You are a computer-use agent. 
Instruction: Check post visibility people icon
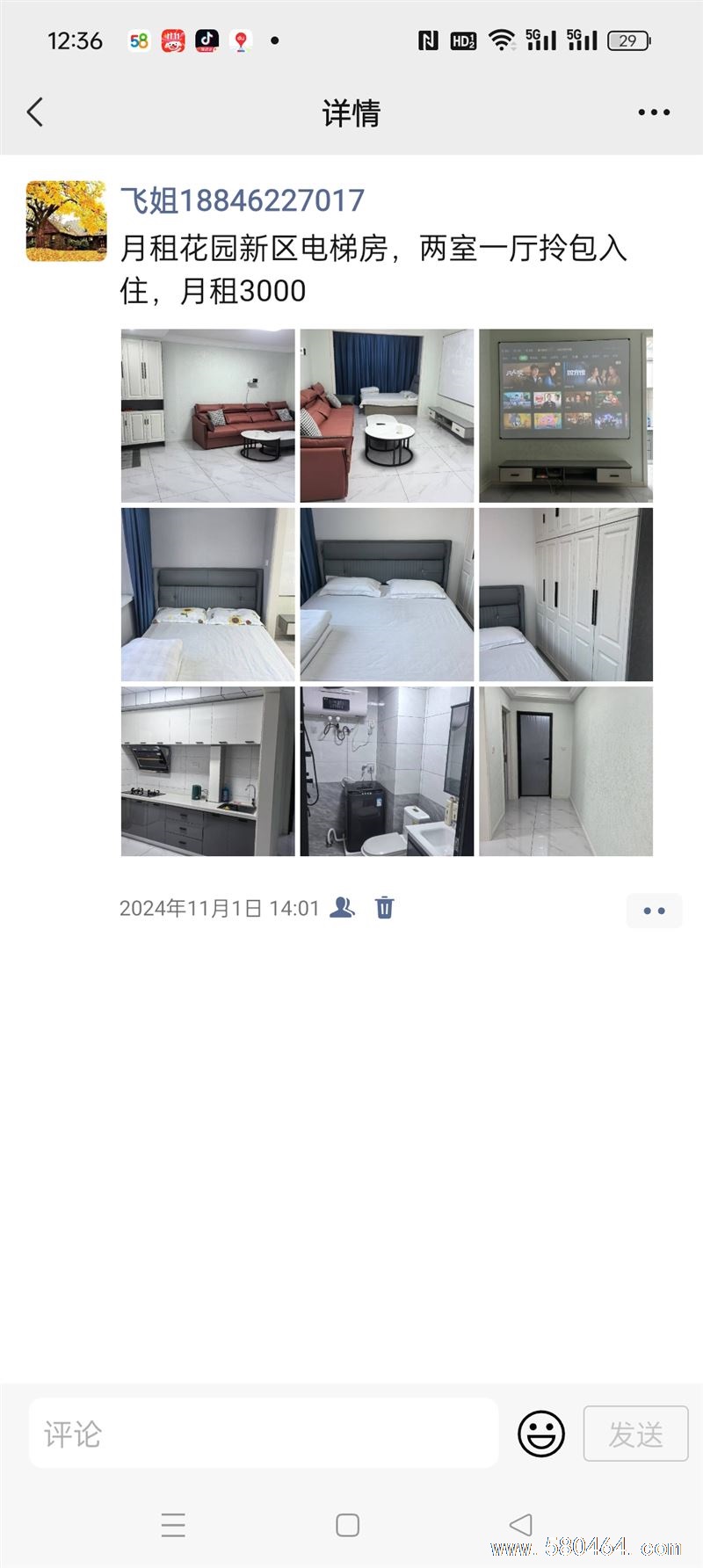pyautogui.click(x=342, y=908)
